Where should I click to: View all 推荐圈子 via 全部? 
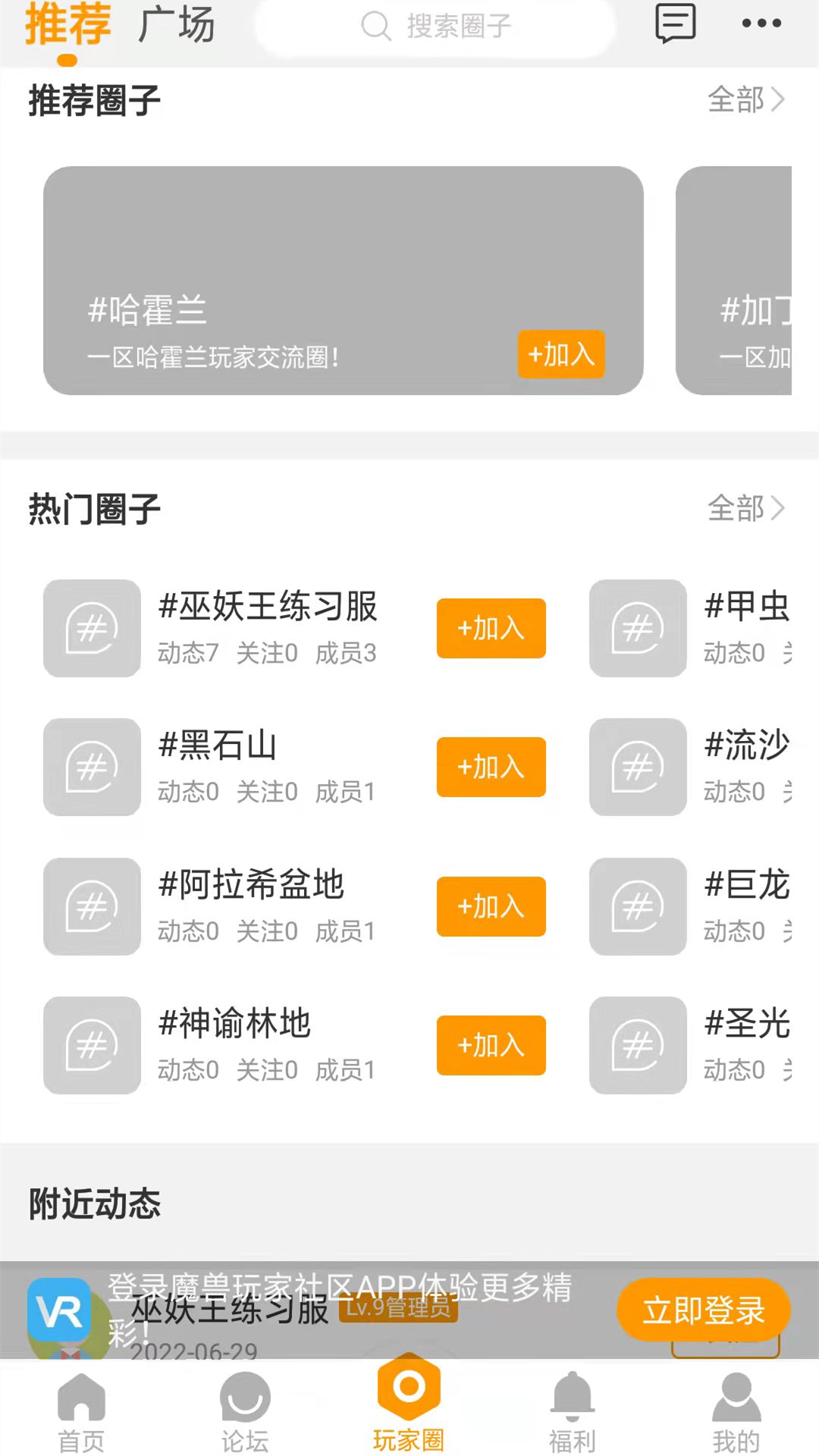pos(745,99)
